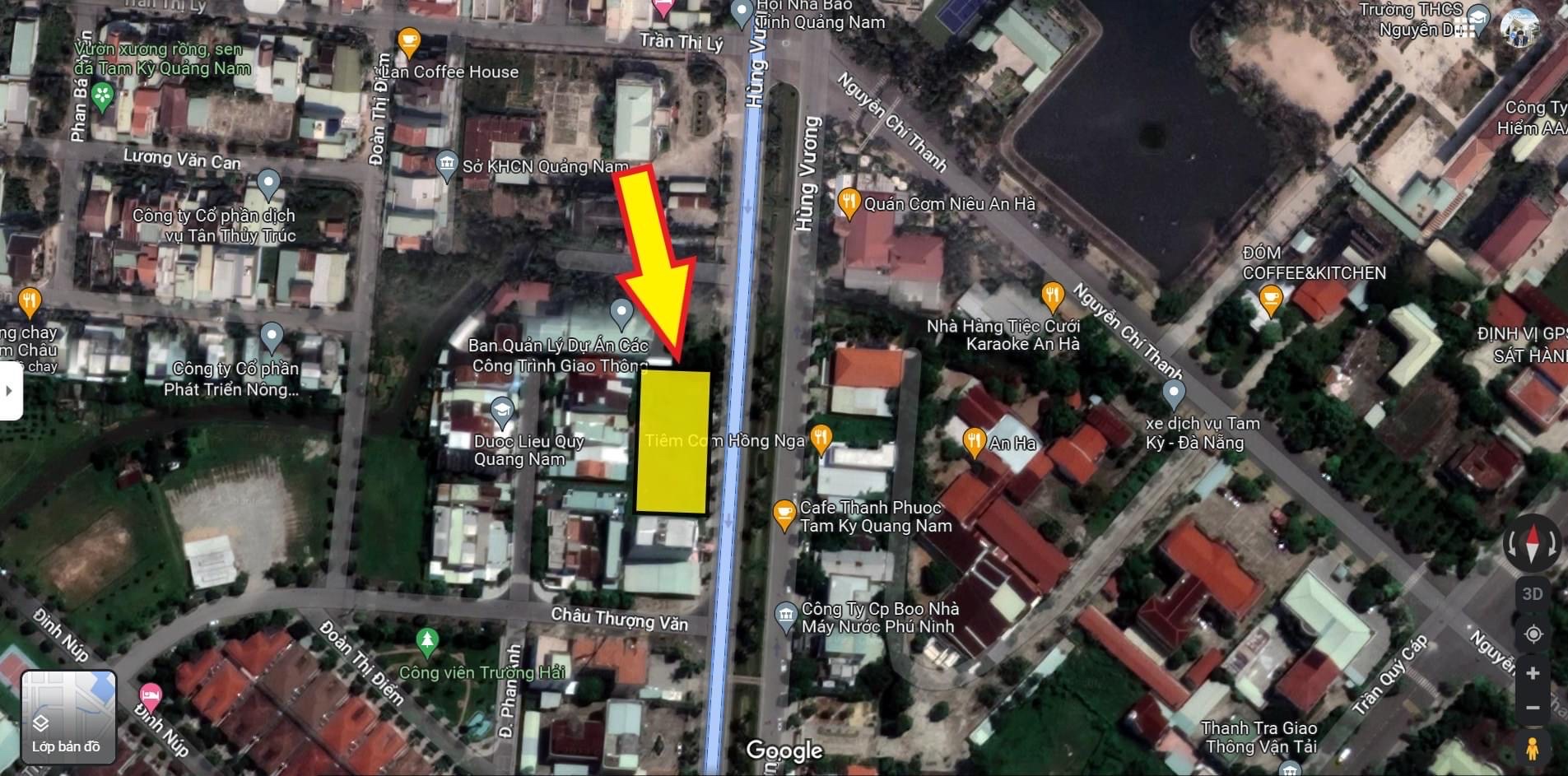Image resolution: width=1568 pixels, height=776 pixels.
Task: Center map on my location
Action: [1532, 634]
